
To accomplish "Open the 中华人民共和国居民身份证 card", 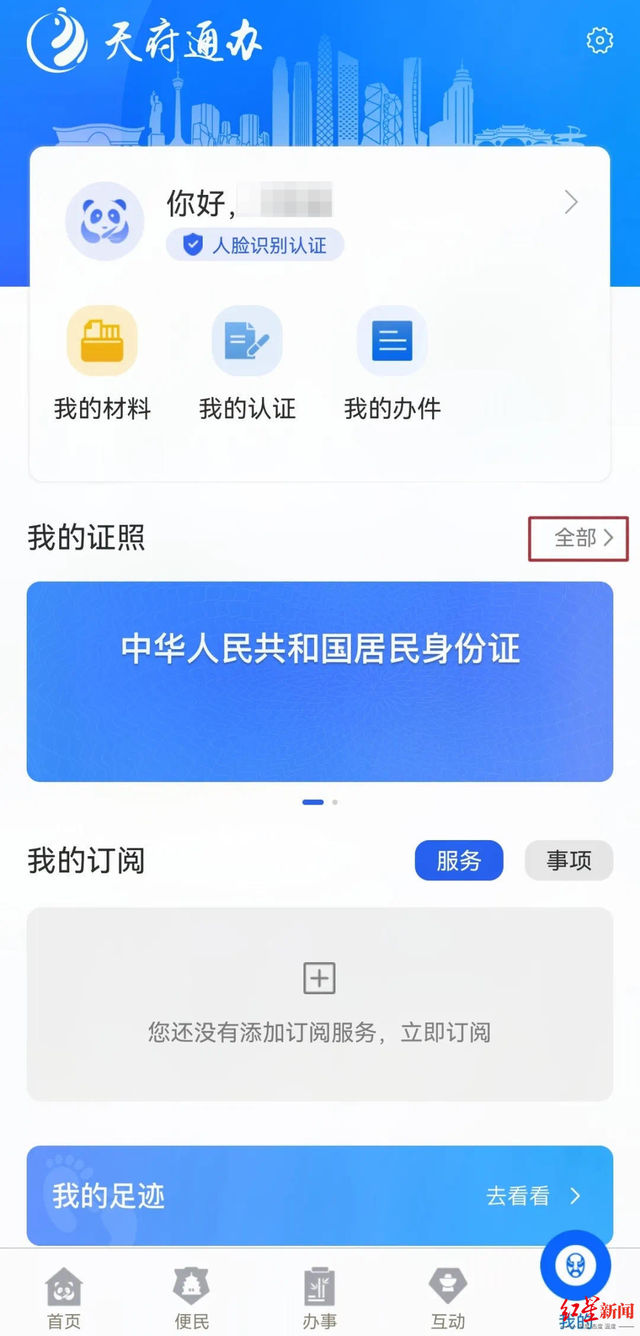I will click(x=320, y=681).
